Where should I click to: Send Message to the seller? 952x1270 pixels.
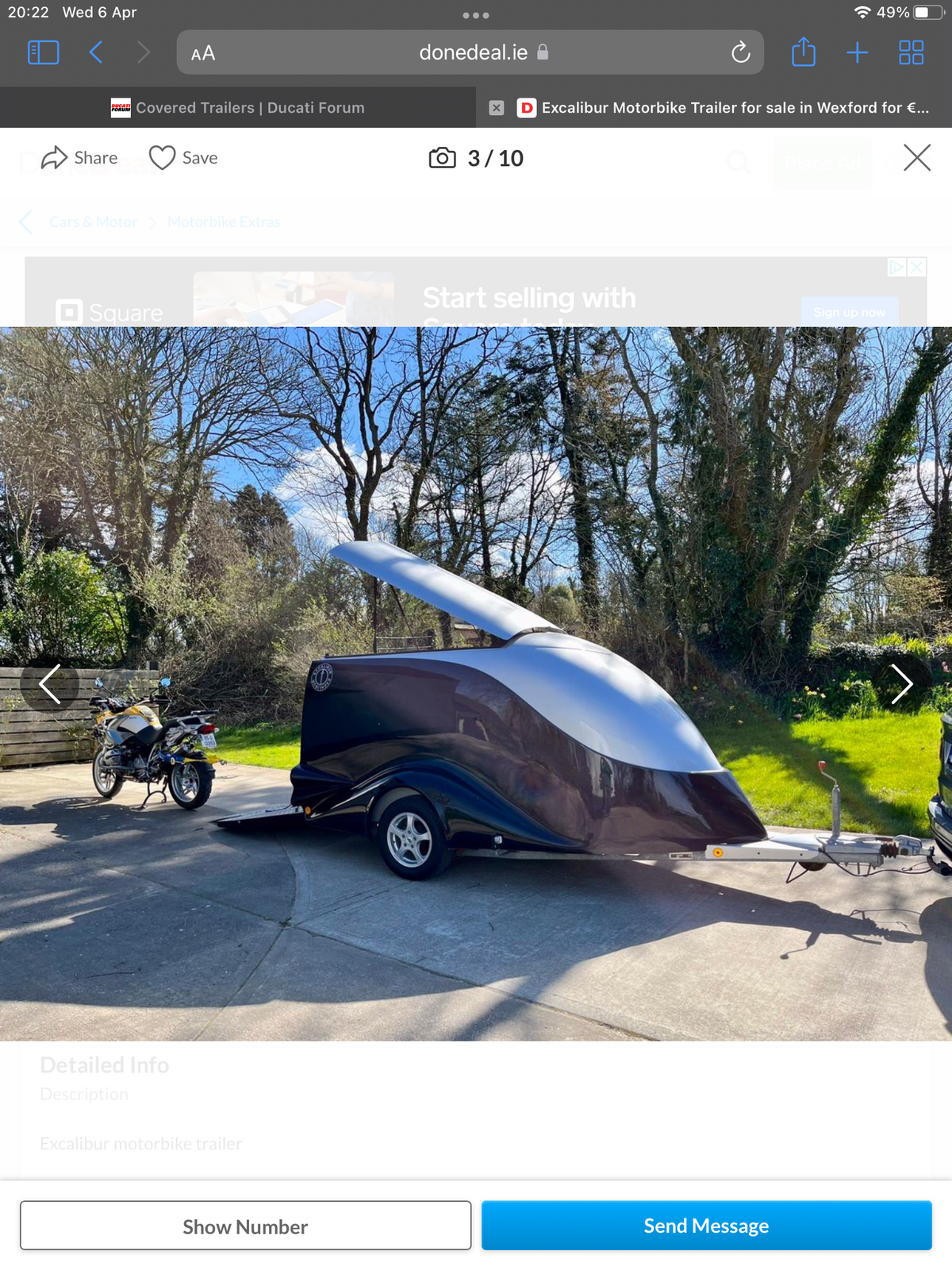tap(706, 1226)
